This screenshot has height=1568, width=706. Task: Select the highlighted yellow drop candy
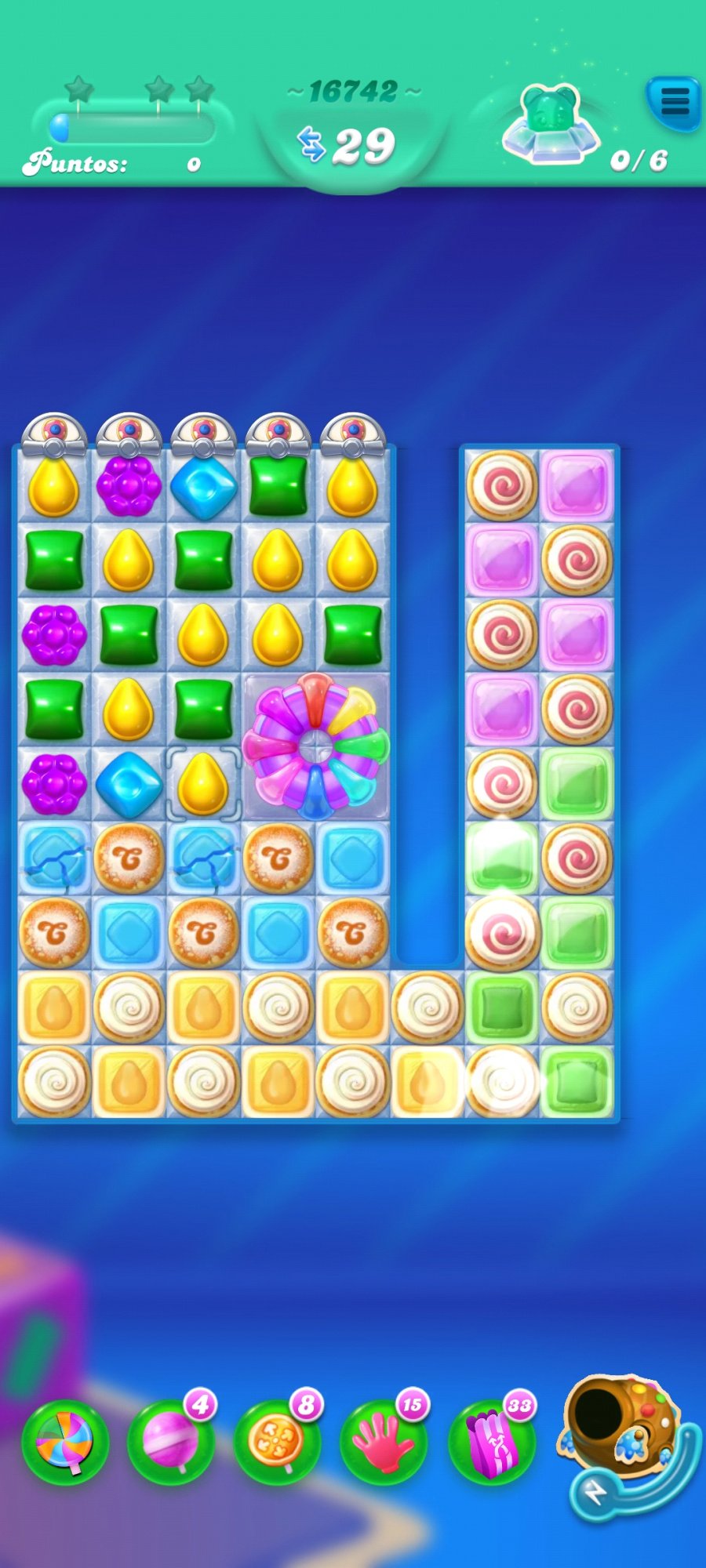point(202,783)
